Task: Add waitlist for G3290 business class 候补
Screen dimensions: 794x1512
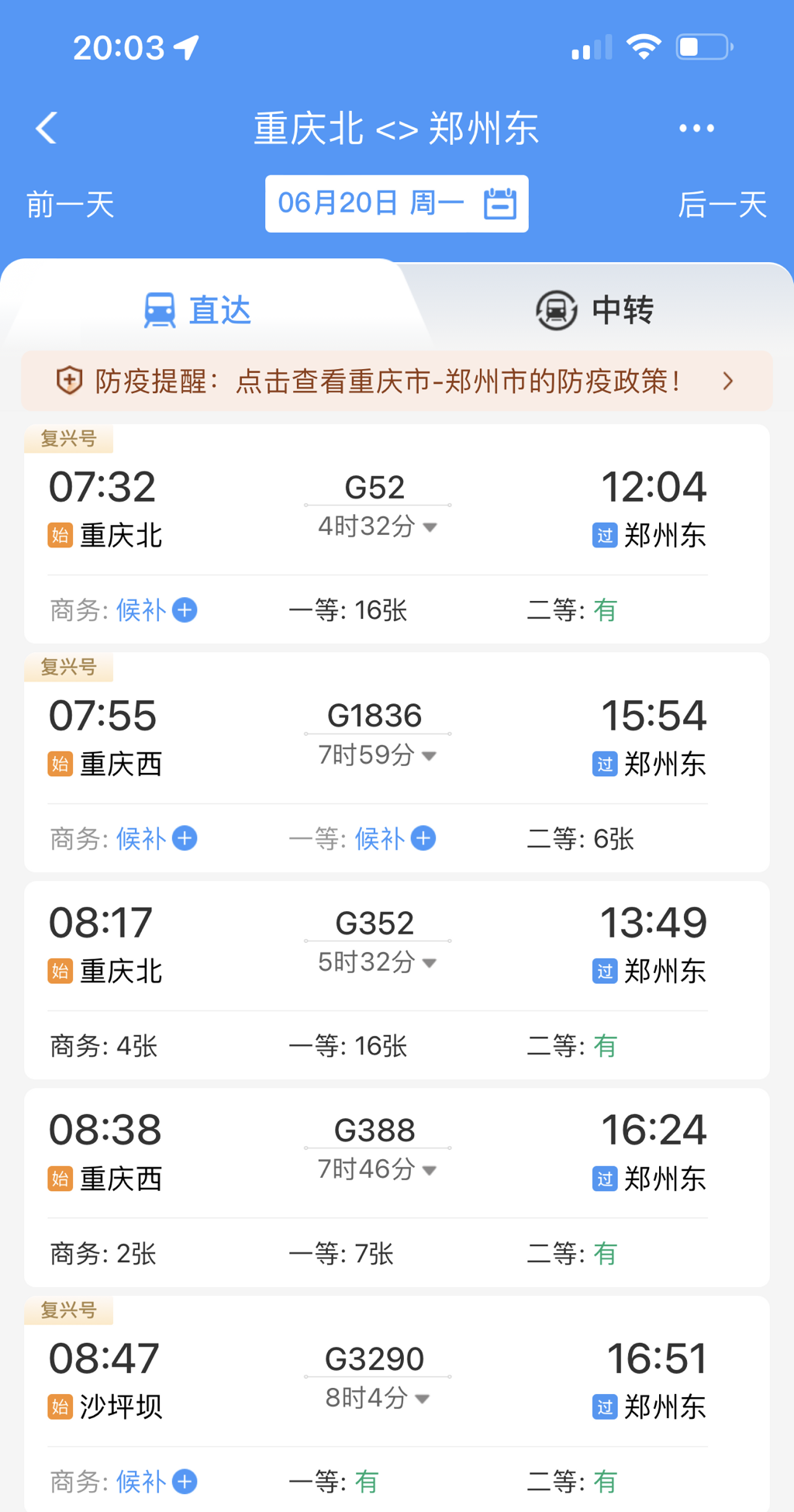Action: [184, 1481]
